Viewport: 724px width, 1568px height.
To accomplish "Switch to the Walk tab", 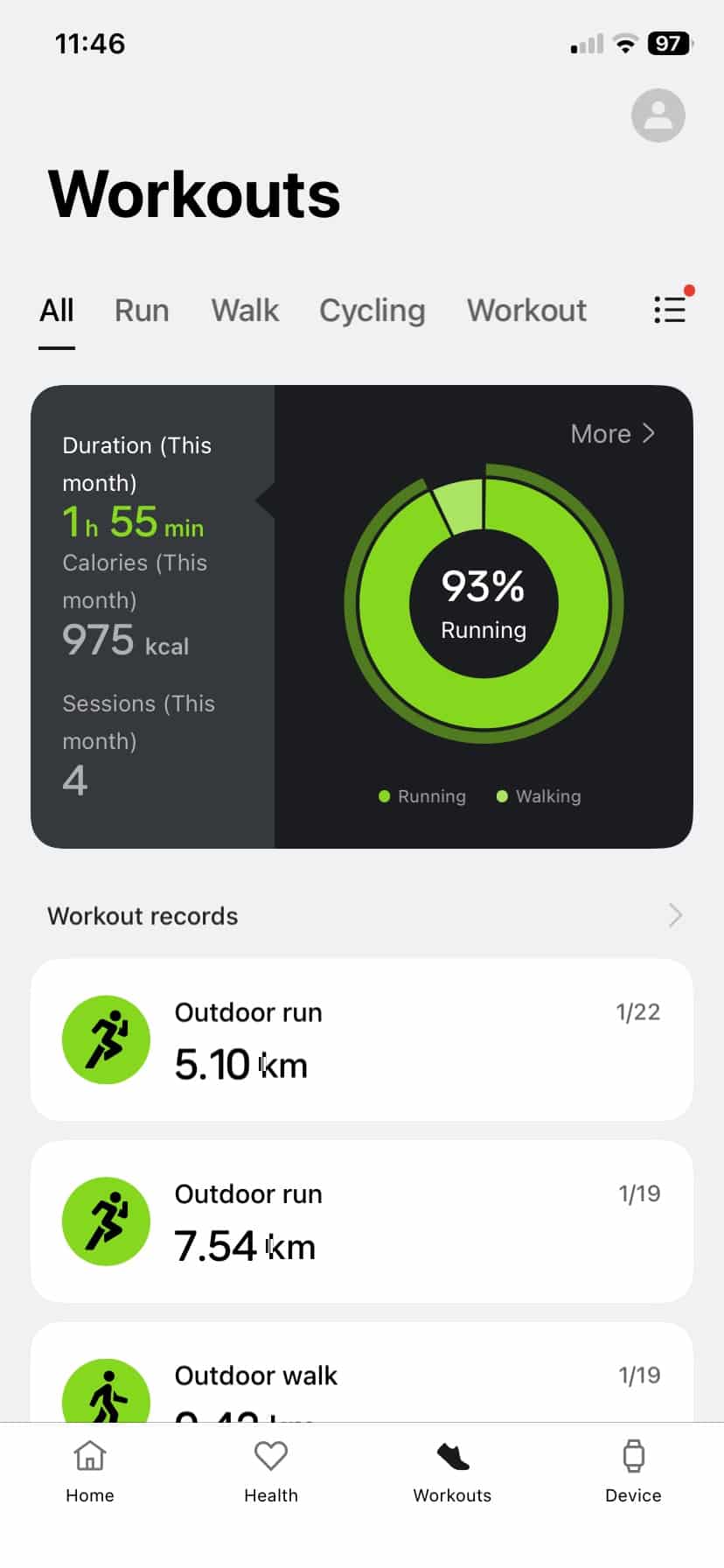I will coord(245,311).
